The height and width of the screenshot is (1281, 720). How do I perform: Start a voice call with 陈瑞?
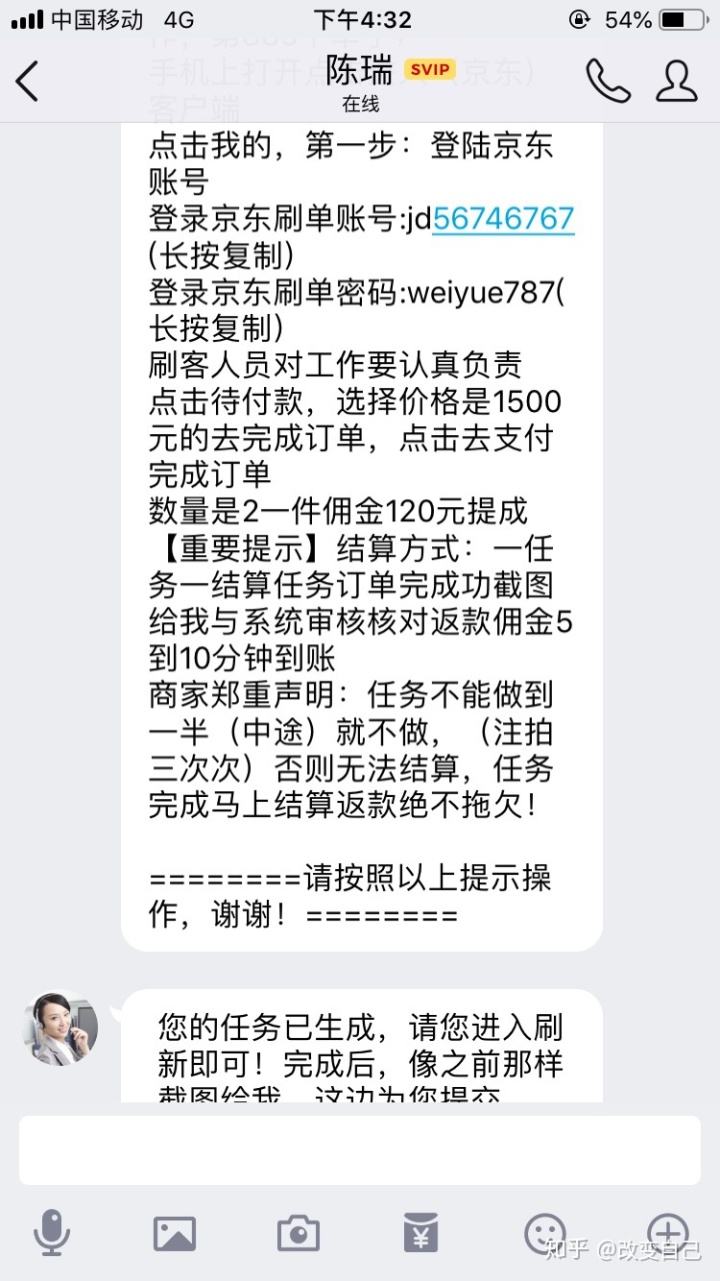[607, 81]
